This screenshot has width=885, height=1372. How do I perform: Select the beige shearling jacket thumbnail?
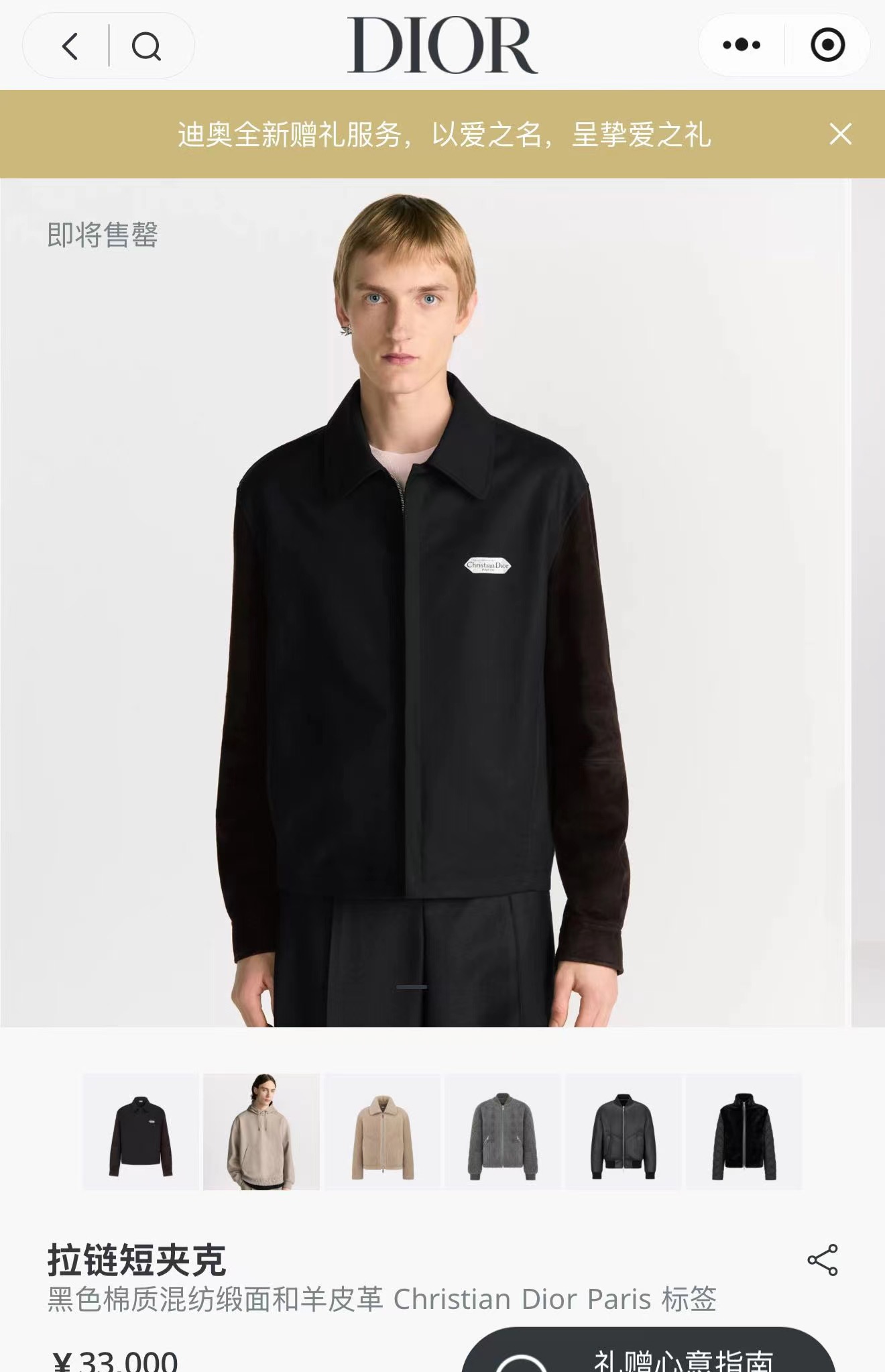(x=382, y=1132)
